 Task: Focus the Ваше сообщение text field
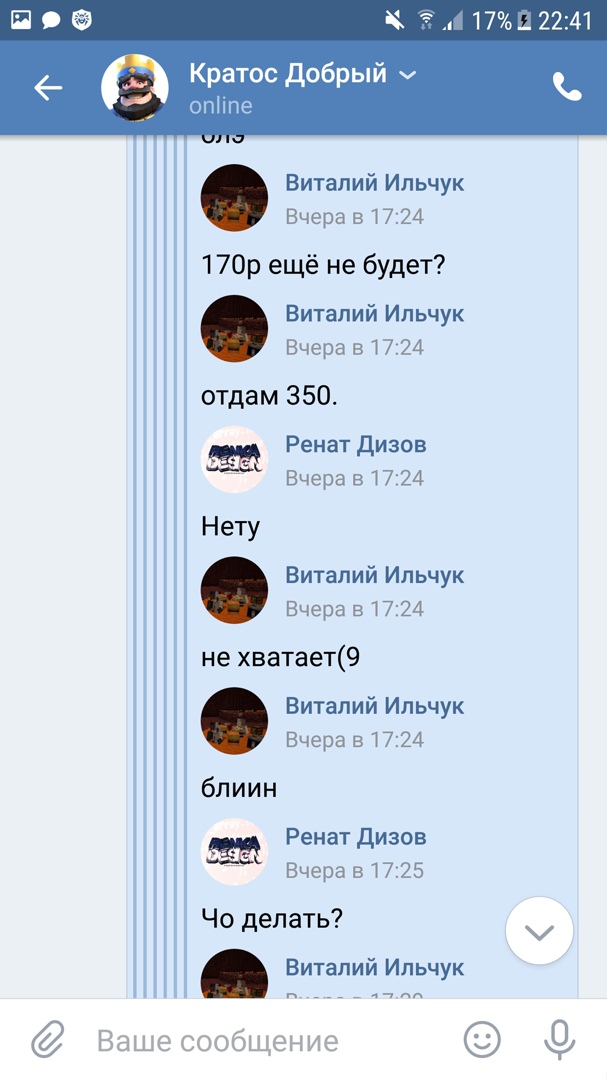click(260, 1040)
